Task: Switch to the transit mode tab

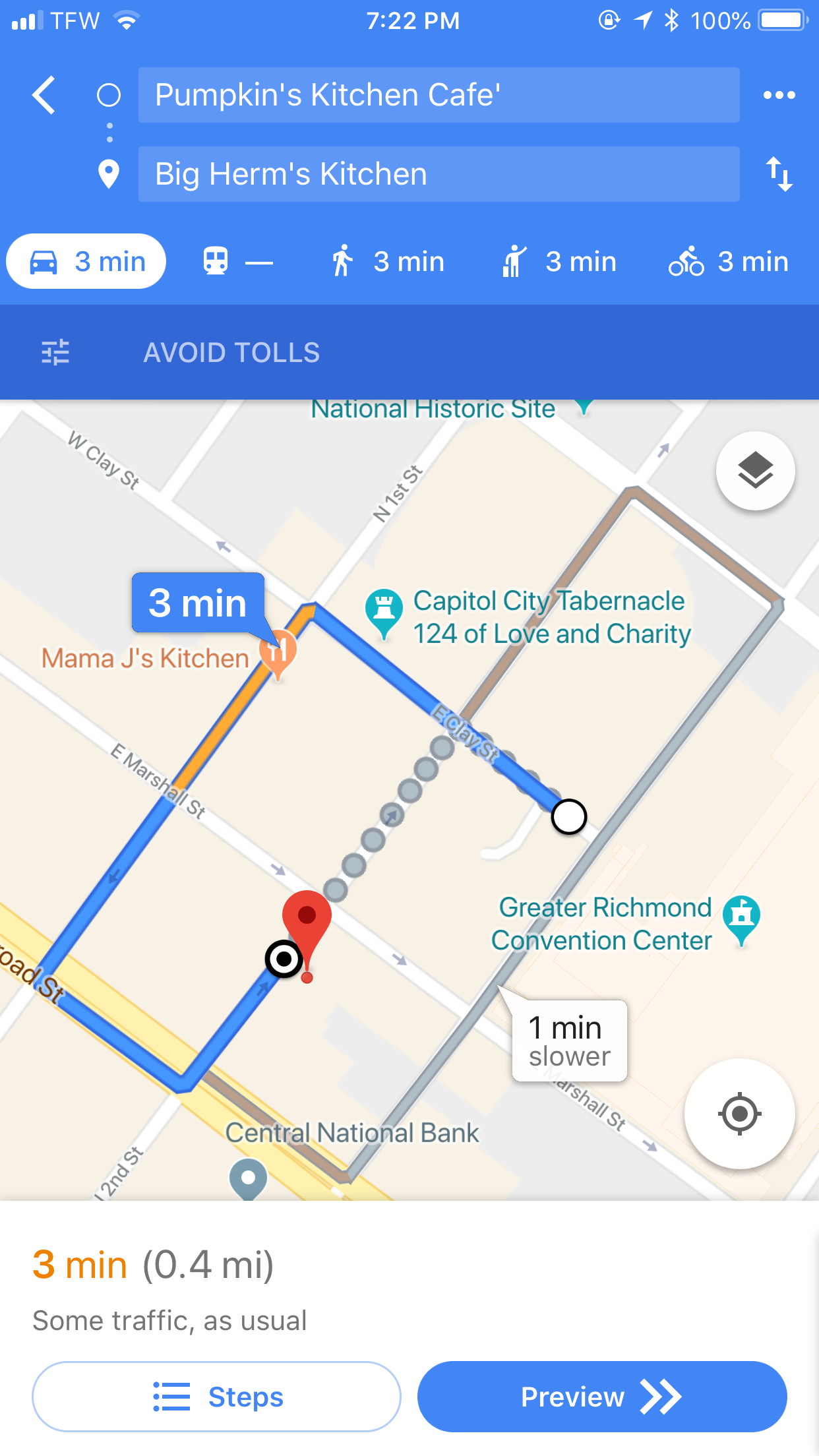Action: tap(237, 262)
